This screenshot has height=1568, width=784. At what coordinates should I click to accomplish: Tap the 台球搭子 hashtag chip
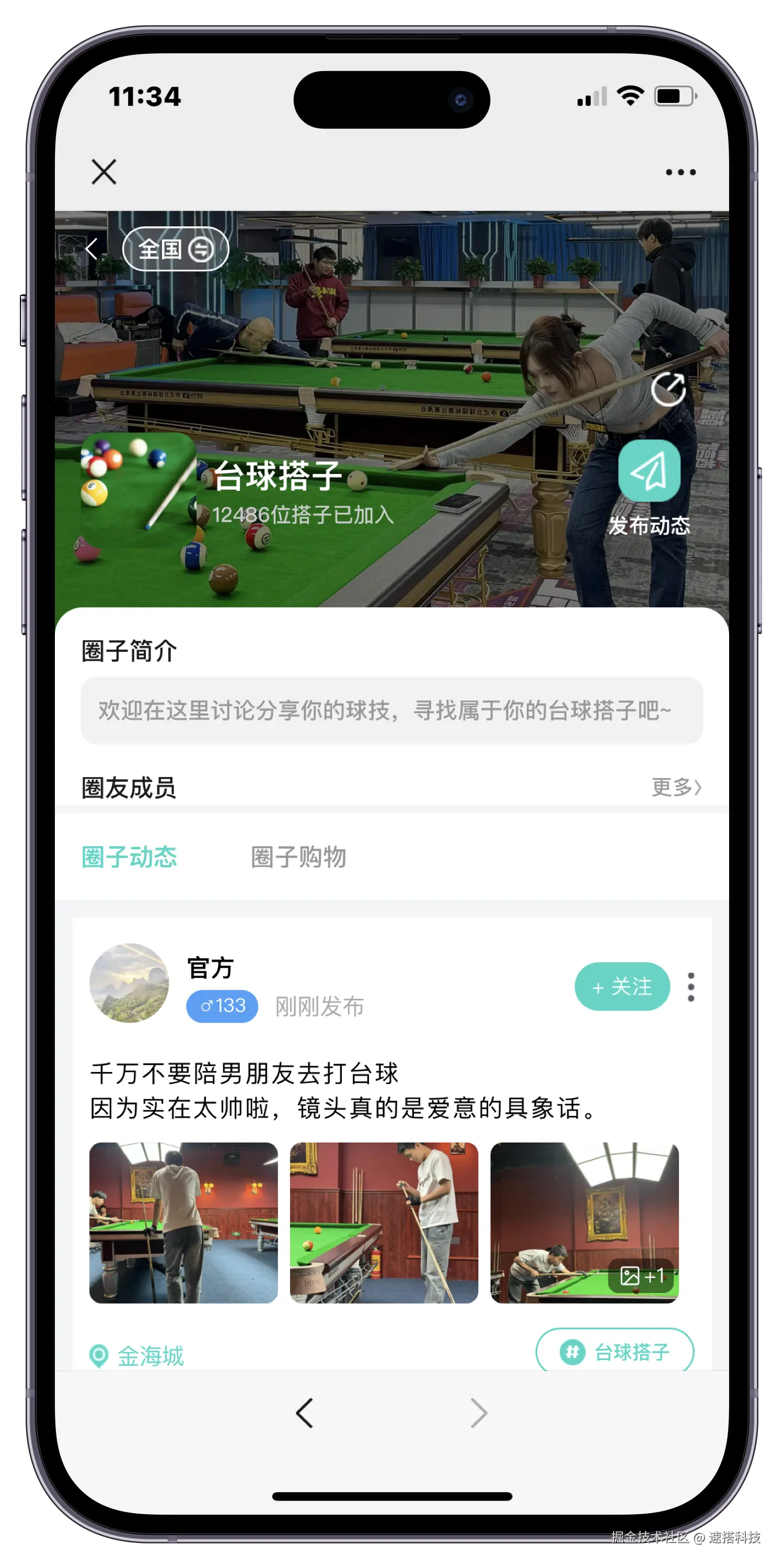(614, 1351)
